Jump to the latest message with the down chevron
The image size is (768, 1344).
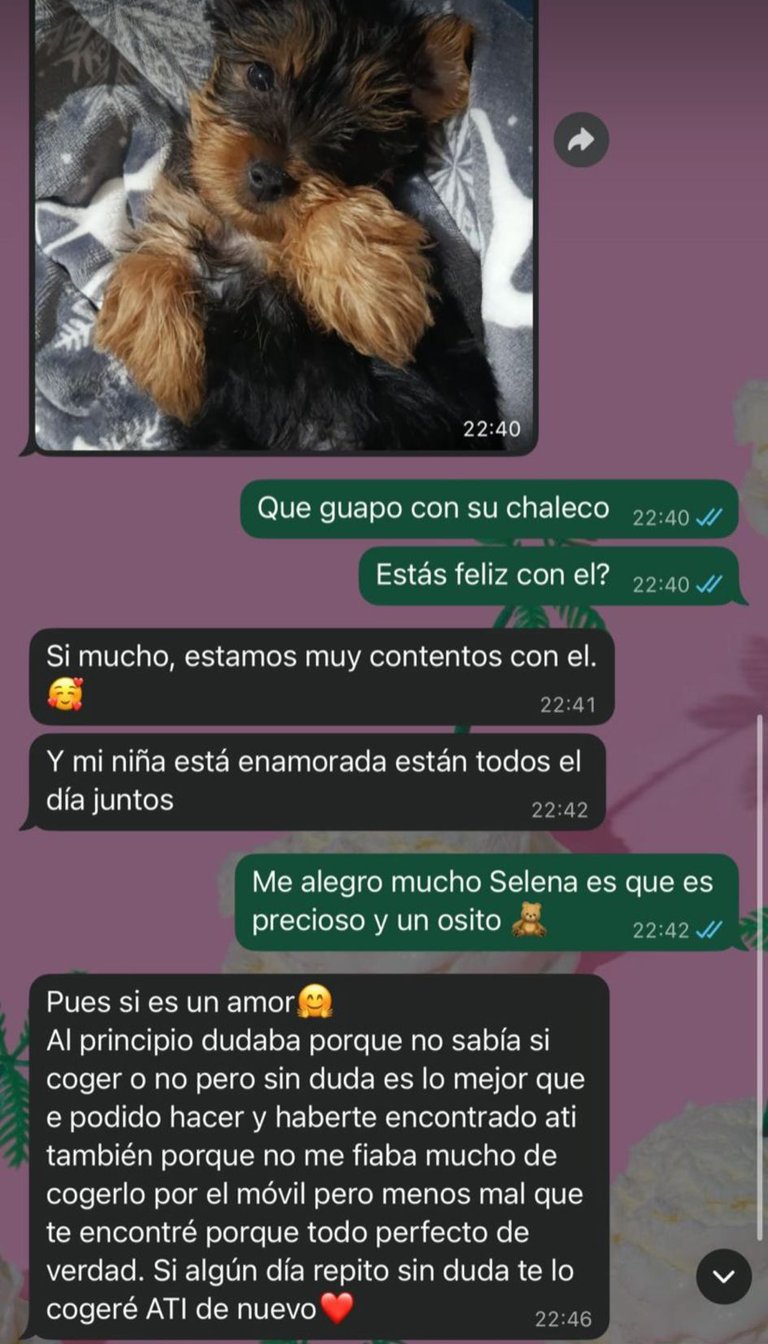pyautogui.click(x=724, y=1276)
